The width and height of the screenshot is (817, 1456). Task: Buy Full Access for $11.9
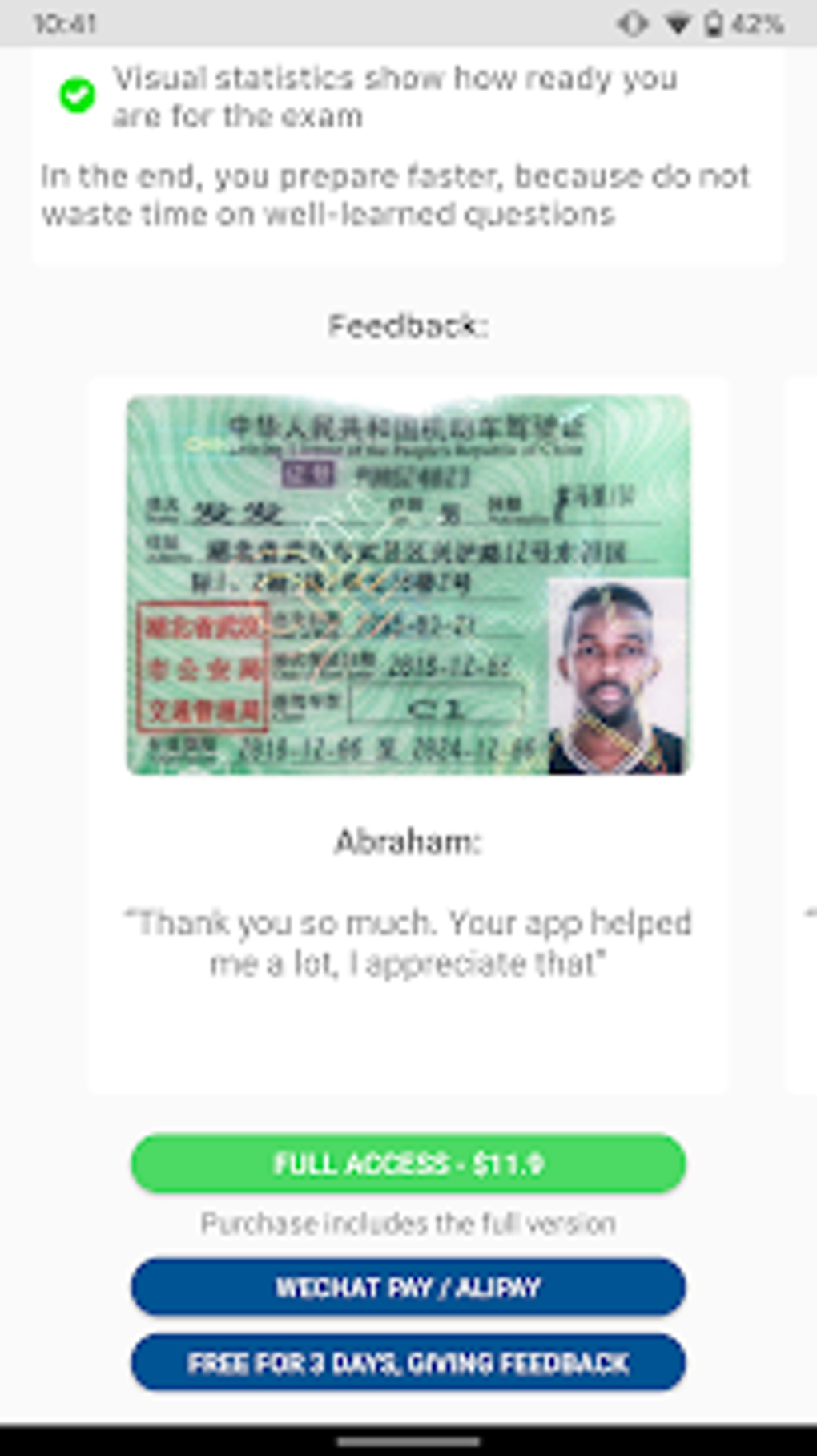tap(408, 1164)
